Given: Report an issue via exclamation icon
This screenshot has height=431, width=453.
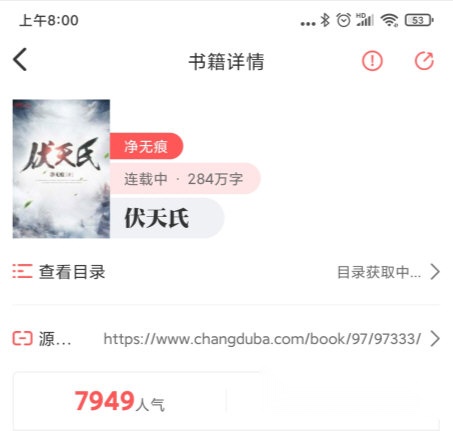Looking at the screenshot, I should pos(372,61).
